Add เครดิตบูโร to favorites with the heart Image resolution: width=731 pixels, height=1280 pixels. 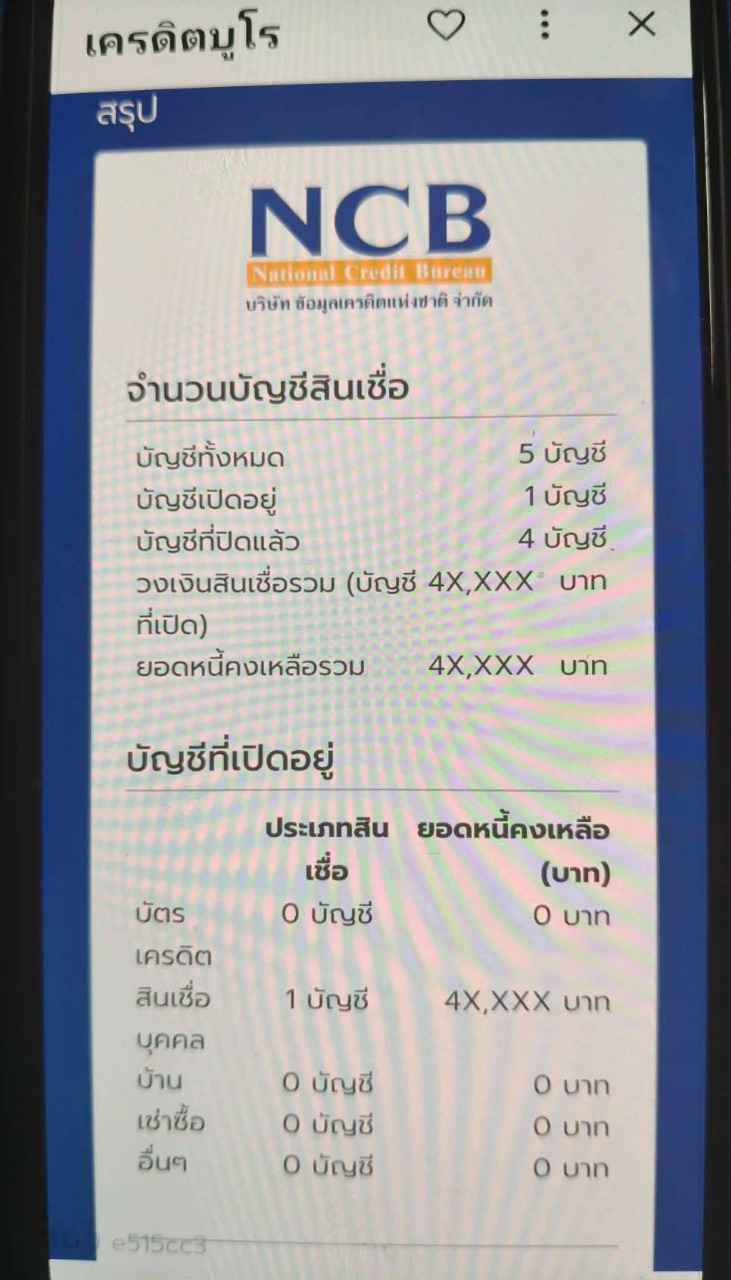(x=446, y=25)
